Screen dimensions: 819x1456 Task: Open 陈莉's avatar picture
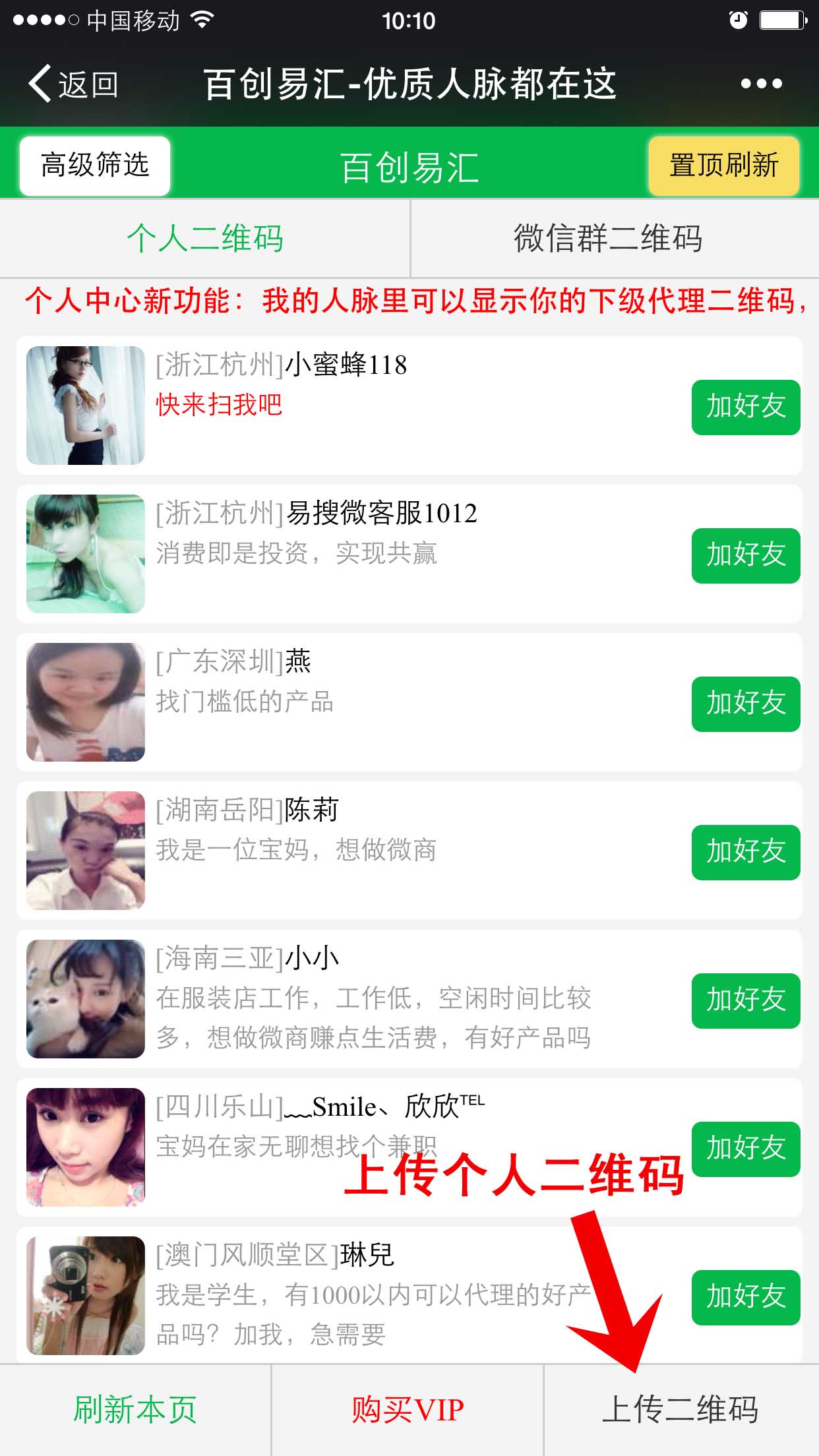point(86,851)
